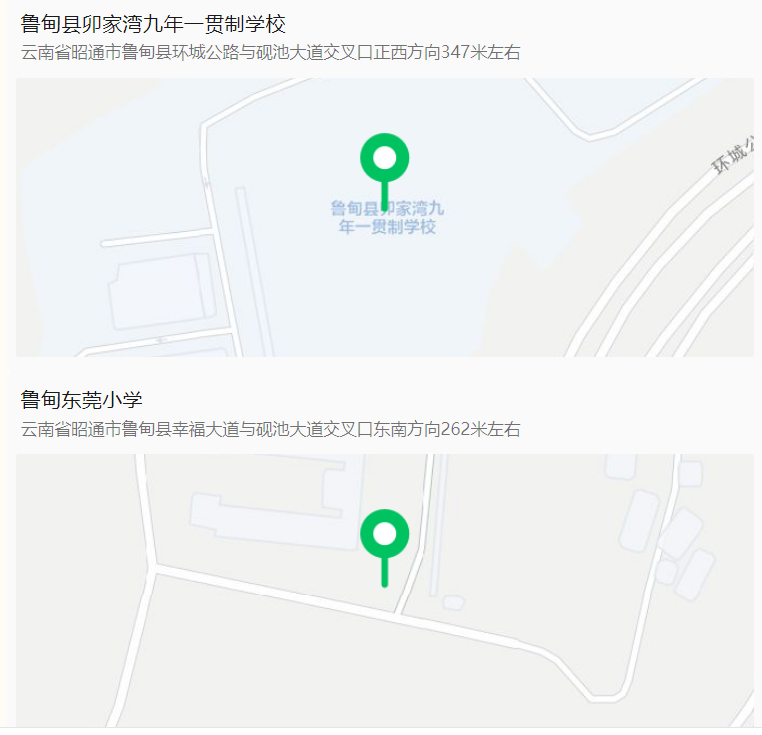Open the map for 鲁甸县卯家湾九年一贯制学校

click(384, 217)
